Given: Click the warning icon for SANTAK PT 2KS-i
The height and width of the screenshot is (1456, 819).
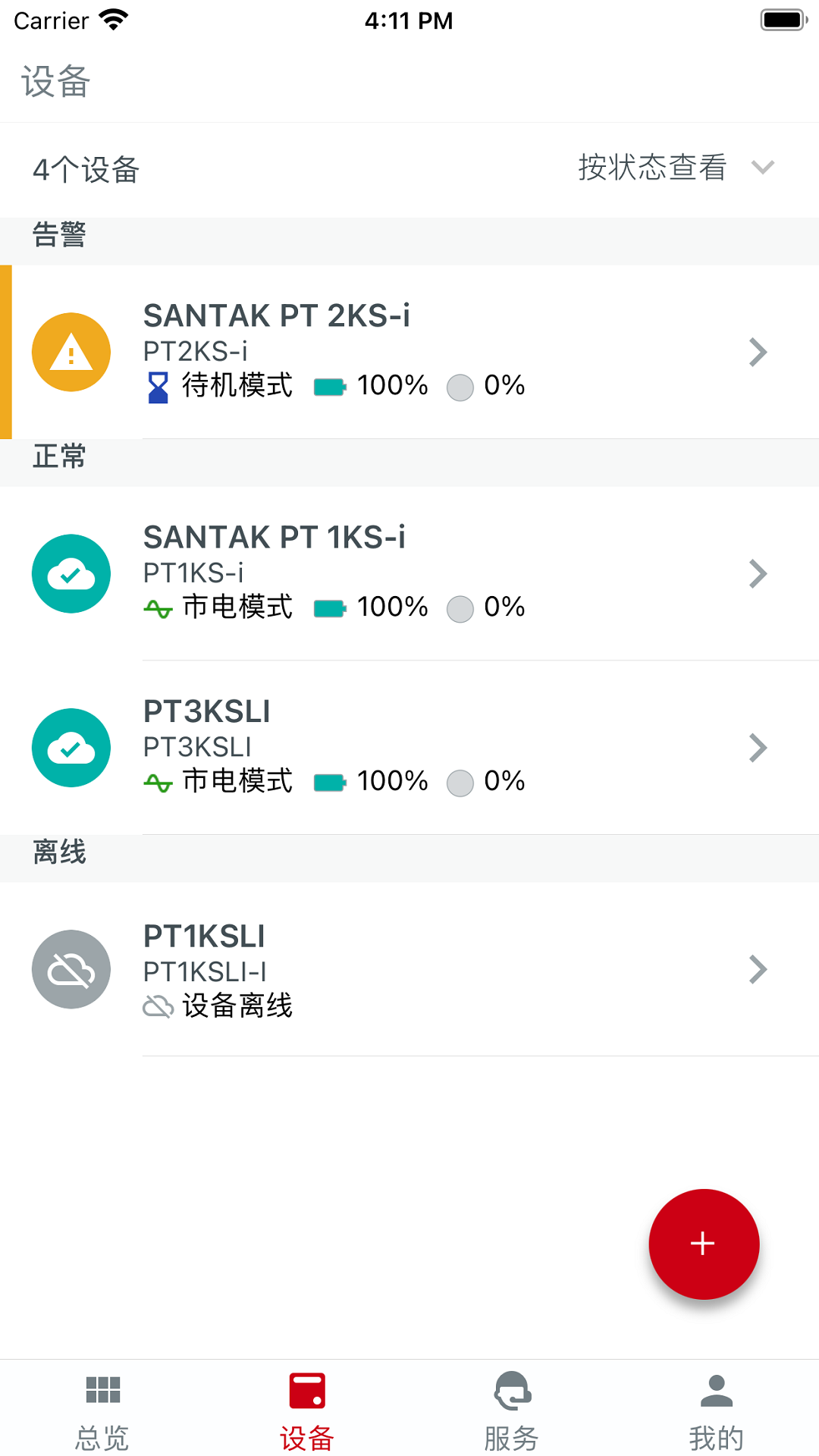Looking at the screenshot, I should pyautogui.click(x=71, y=351).
